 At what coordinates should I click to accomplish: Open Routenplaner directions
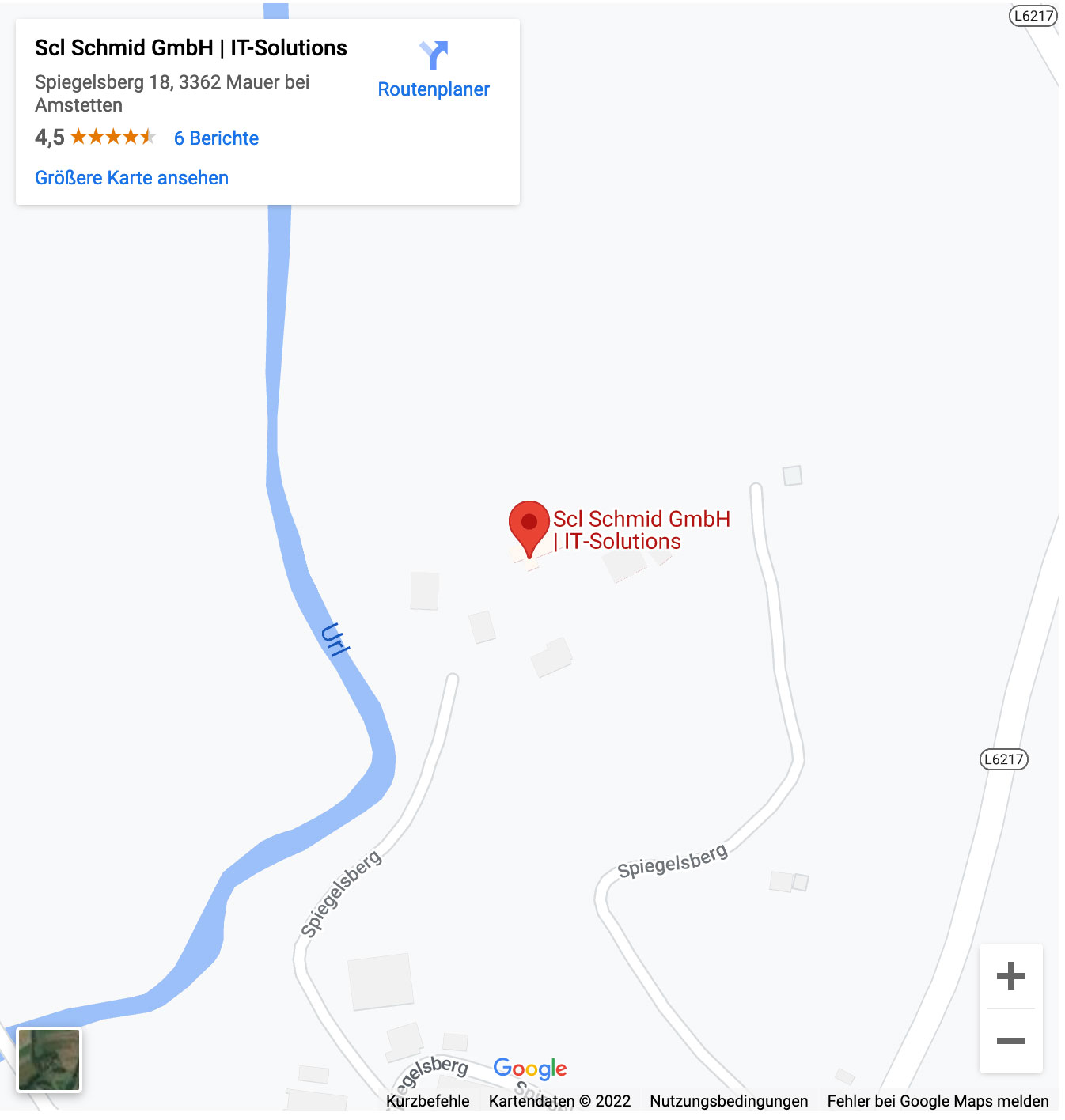(434, 71)
